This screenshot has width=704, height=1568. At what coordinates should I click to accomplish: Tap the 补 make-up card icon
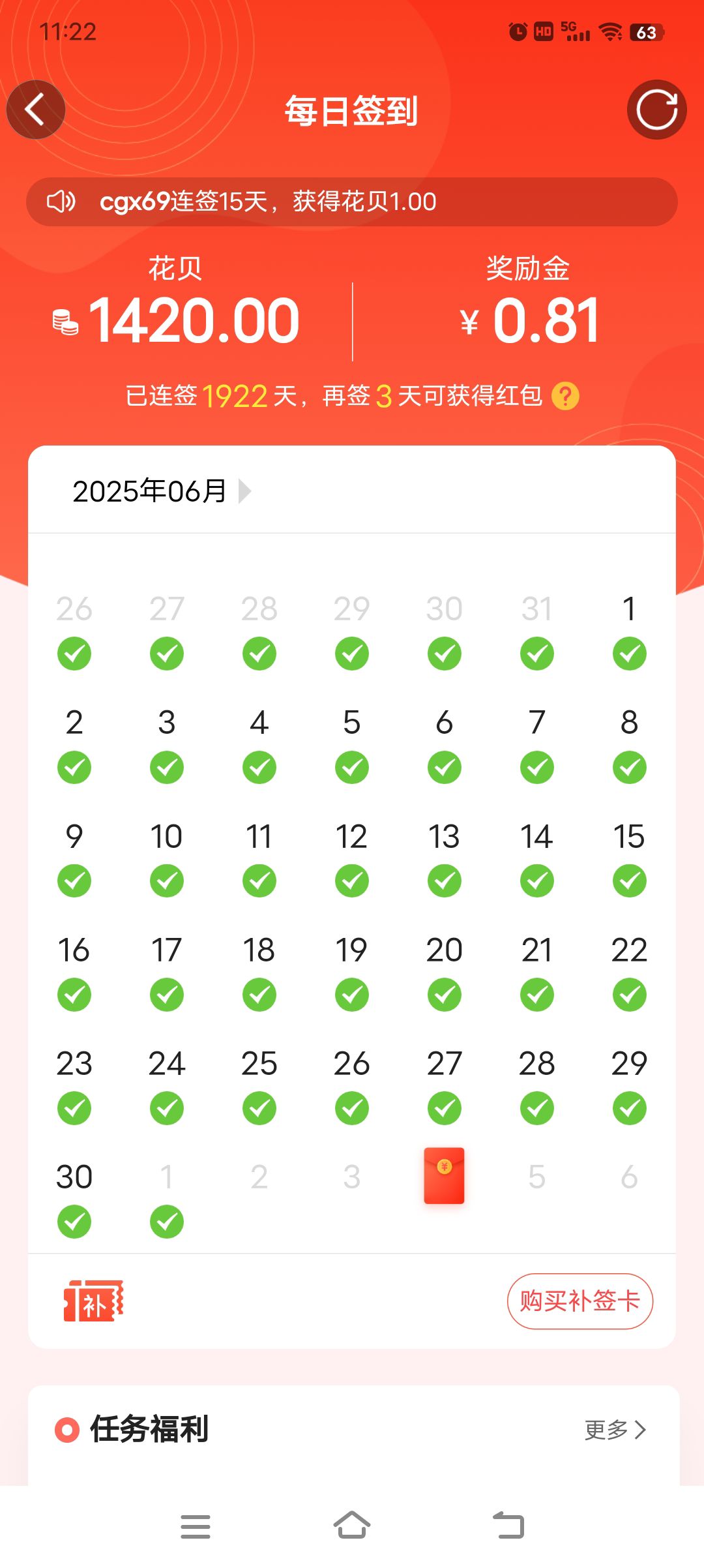click(x=93, y=1301)
